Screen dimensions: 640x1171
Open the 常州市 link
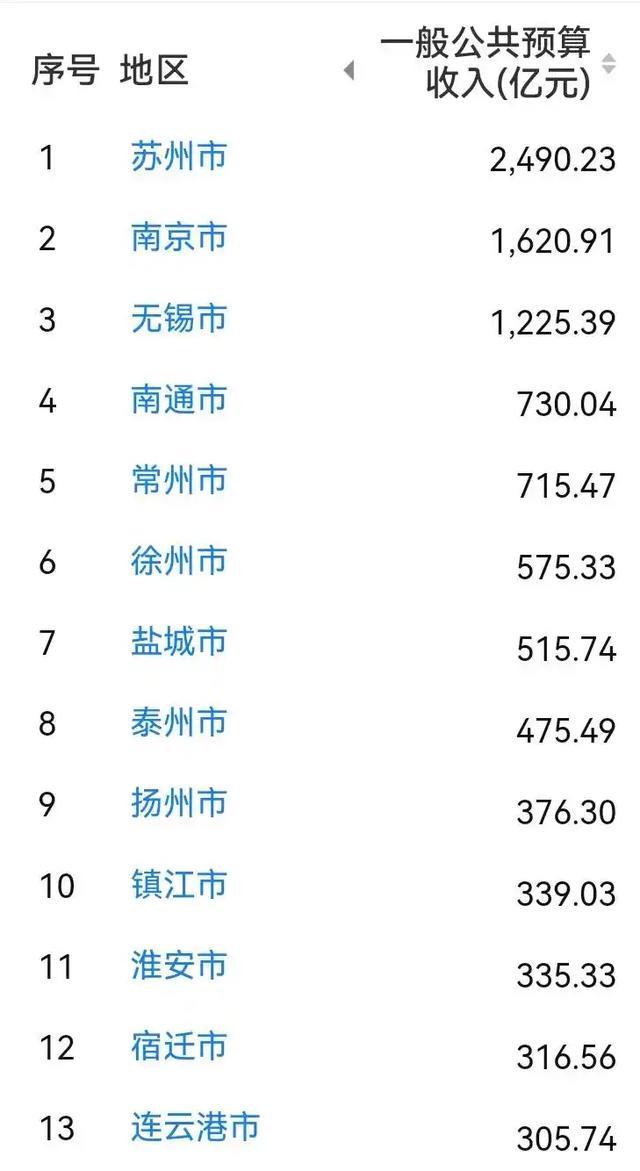[x=178, y=480]
